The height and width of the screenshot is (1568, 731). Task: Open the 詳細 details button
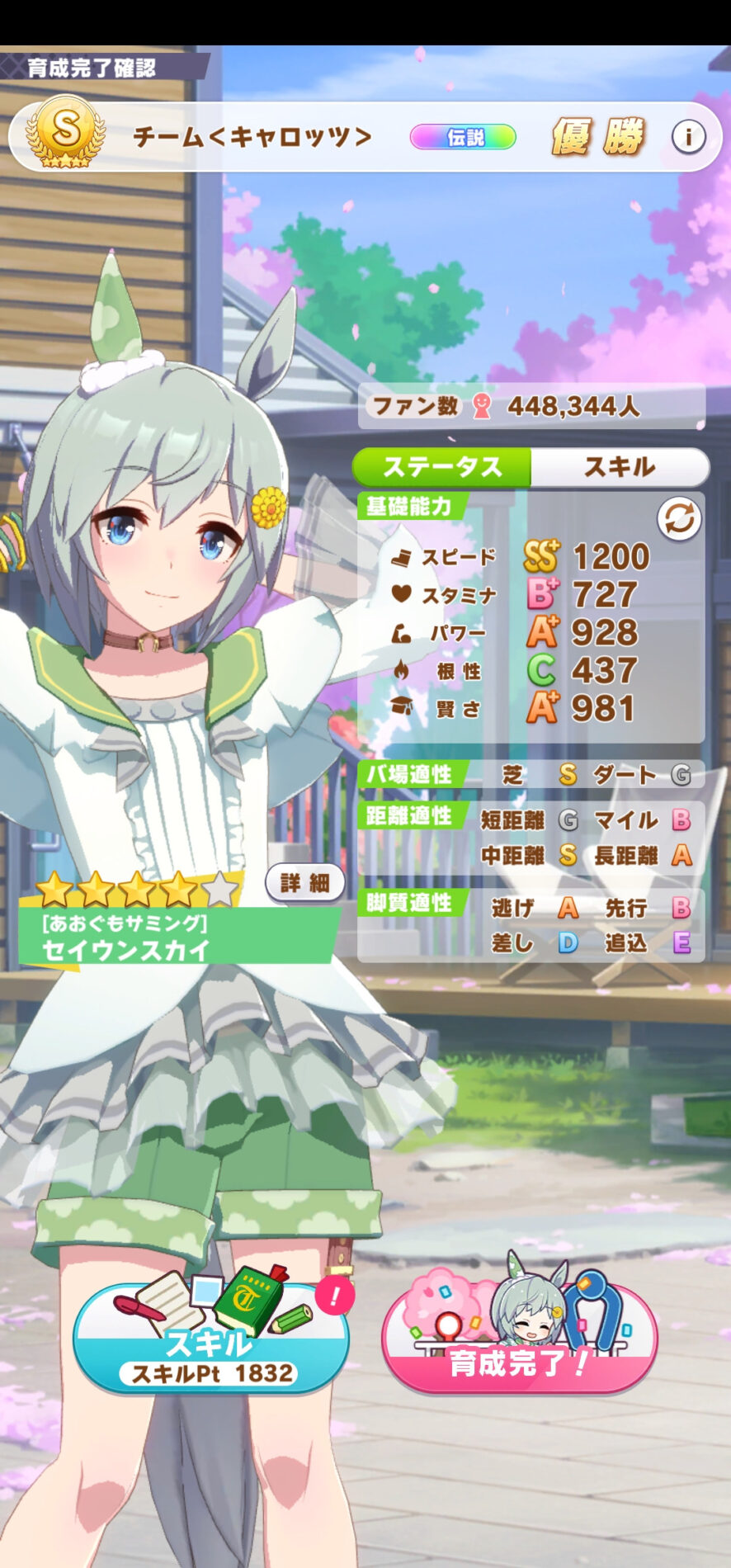pyautogui.click(x=304, y=883)
